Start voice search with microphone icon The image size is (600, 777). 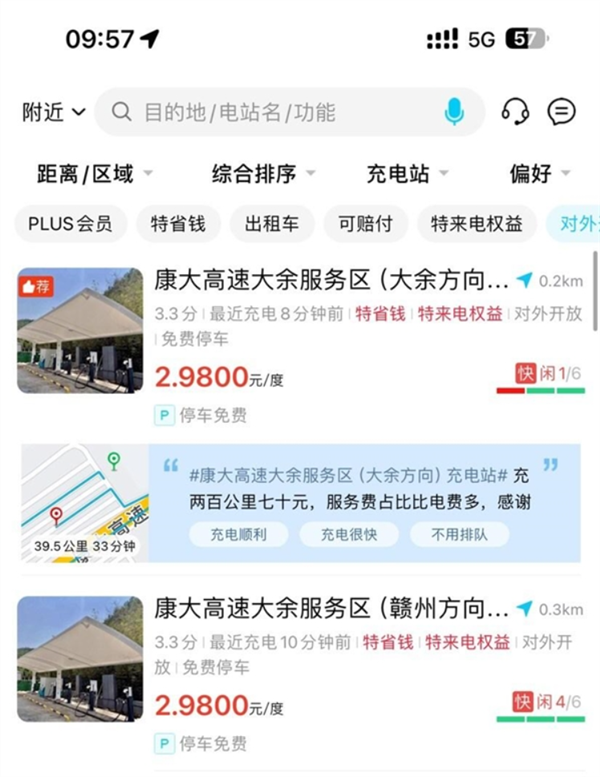pyautogui.click(x=454, y=112)
